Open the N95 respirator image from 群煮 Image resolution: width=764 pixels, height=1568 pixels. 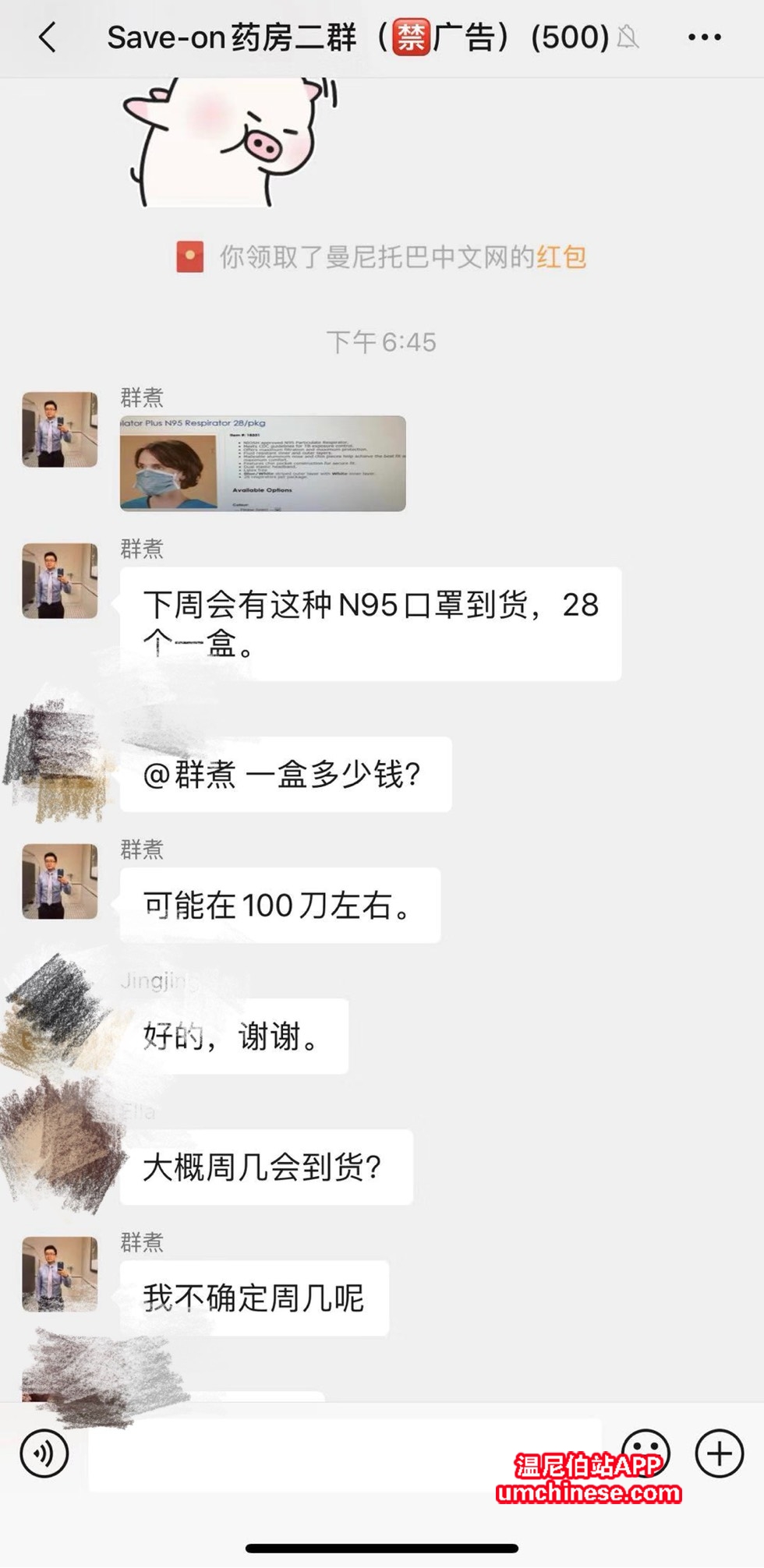(263, 464)
